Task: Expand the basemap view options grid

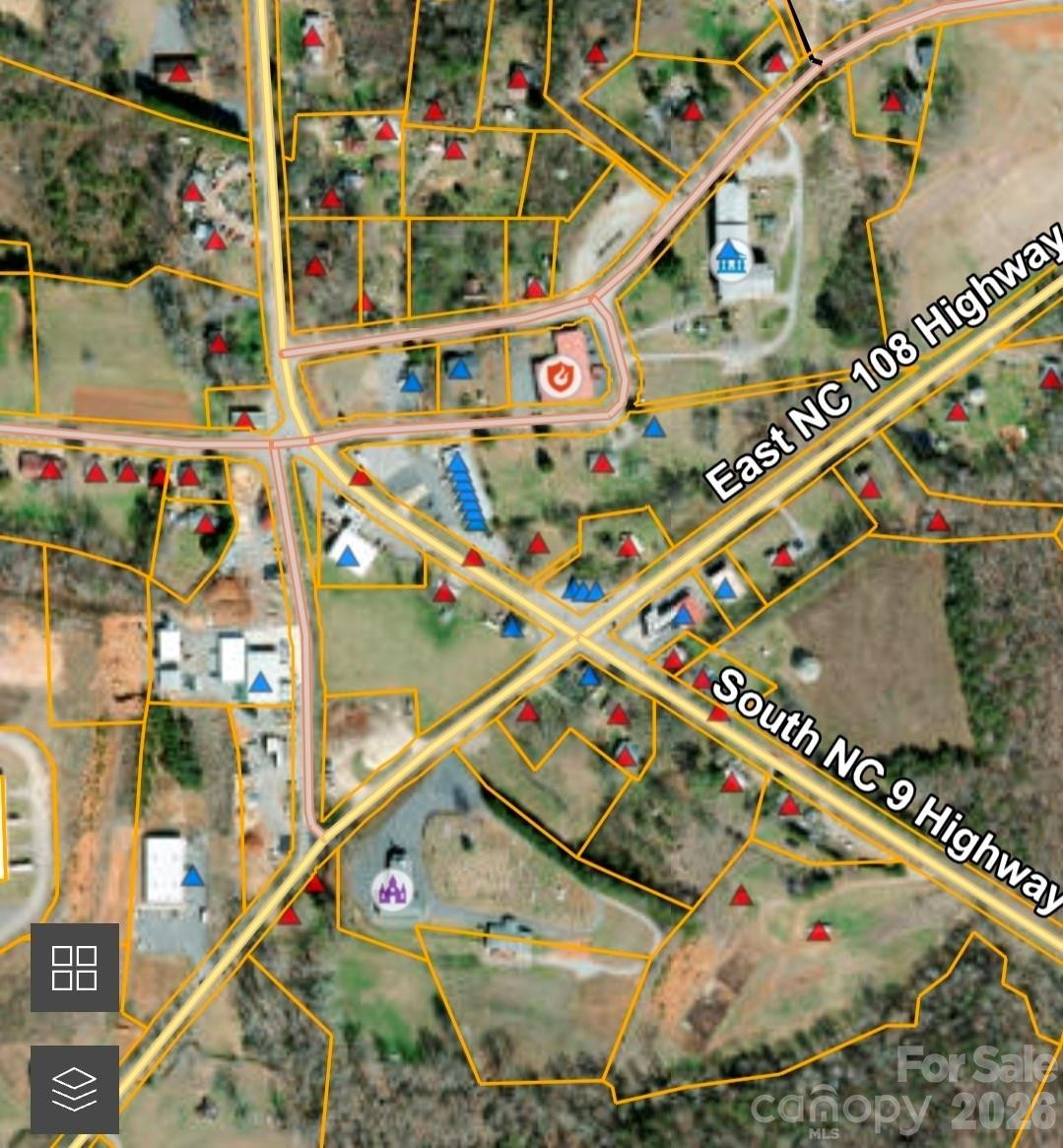Action: [74, 966]
